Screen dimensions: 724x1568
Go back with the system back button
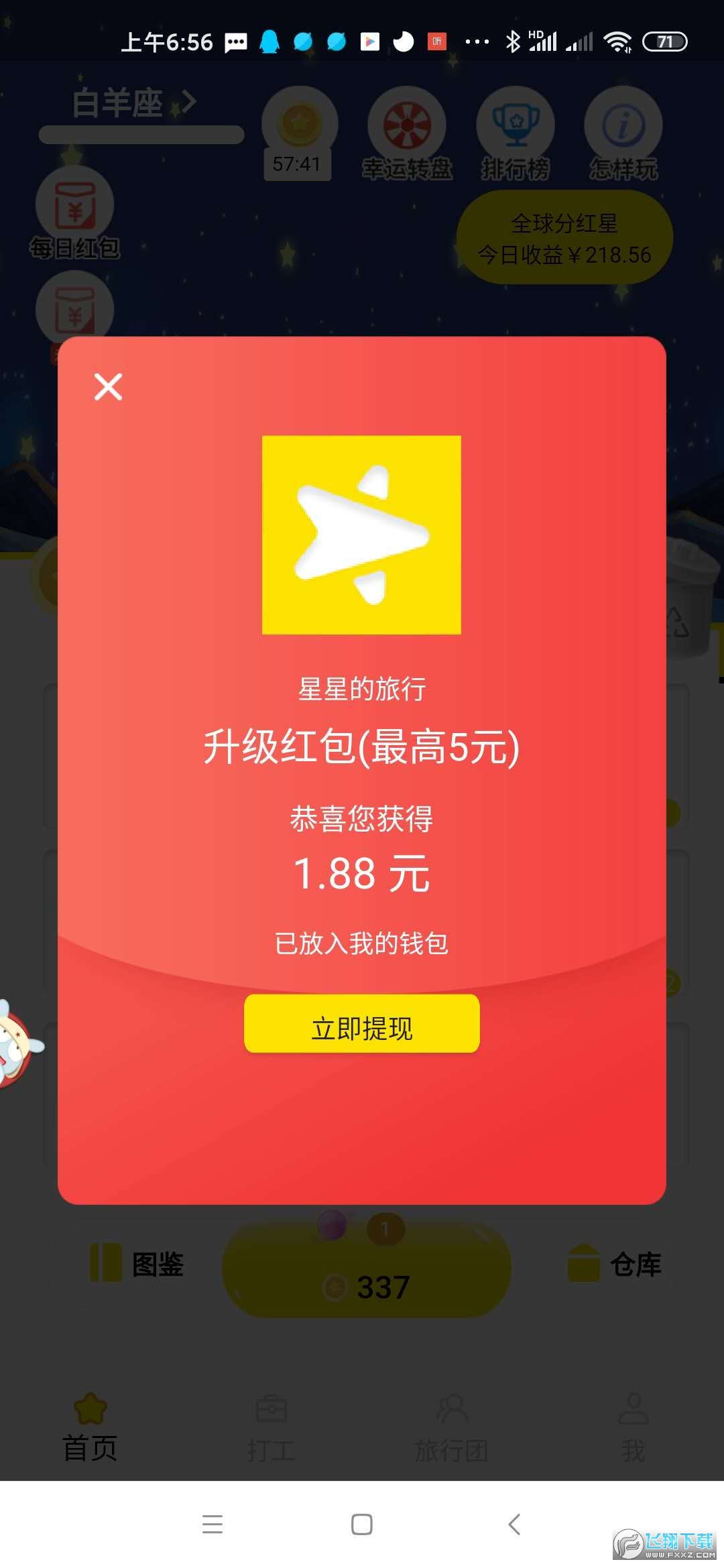pyautogui.click(x=514, y=1524)
